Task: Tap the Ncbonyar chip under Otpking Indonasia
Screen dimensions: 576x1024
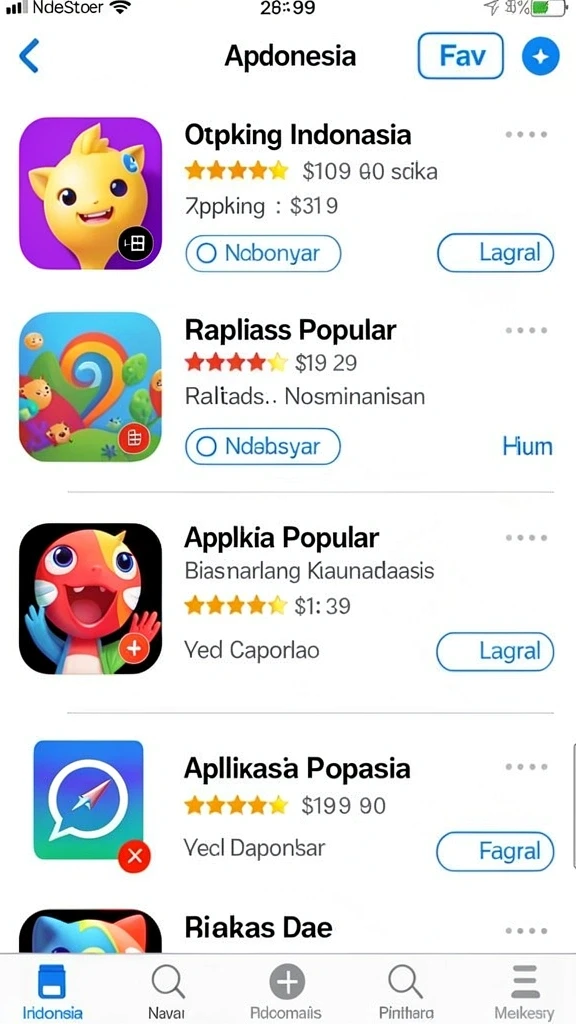Action: click(263, 253)
